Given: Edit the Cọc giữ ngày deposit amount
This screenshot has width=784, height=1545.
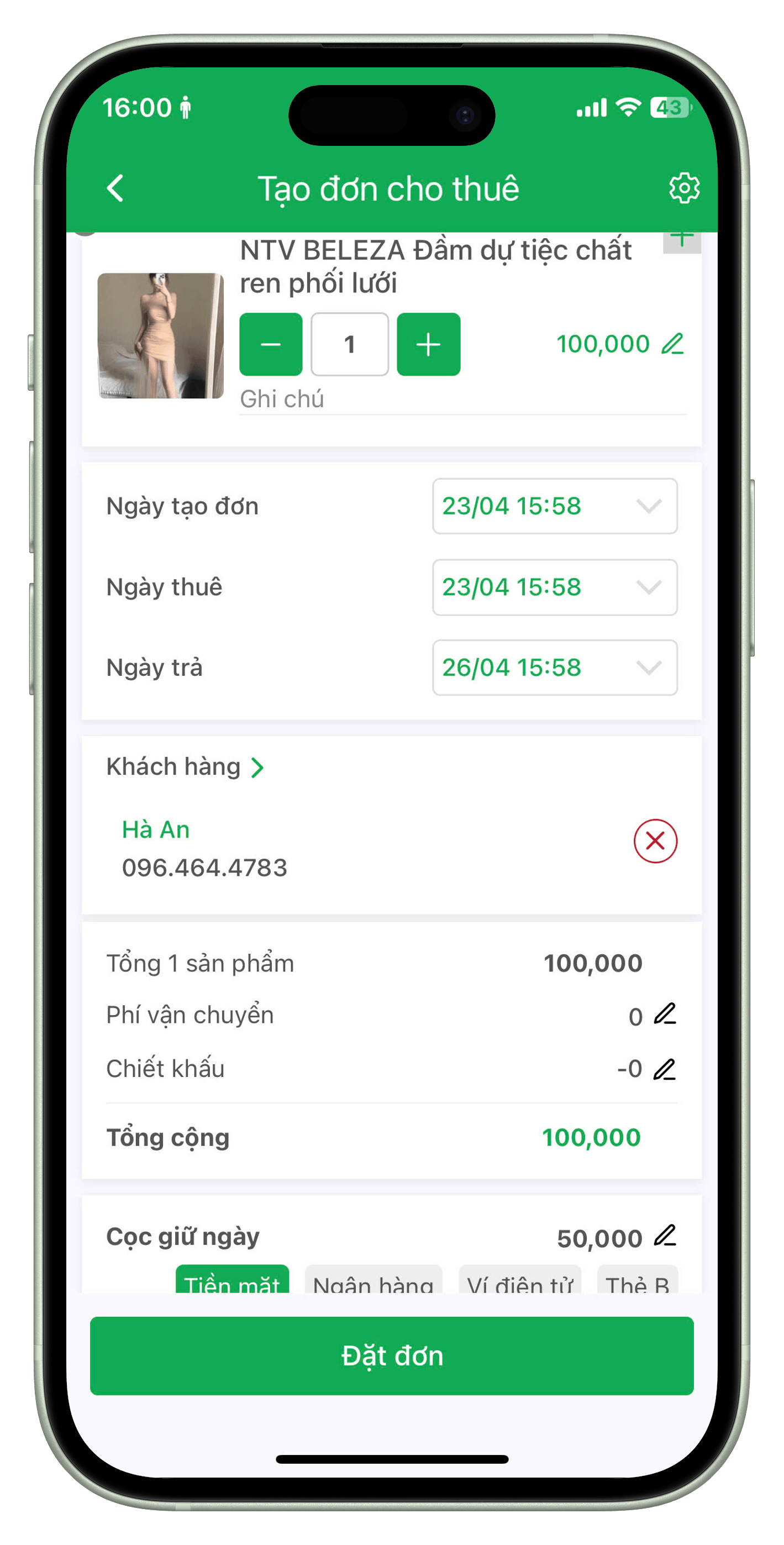Looking at the screenshot, I should pos(665,1237).
